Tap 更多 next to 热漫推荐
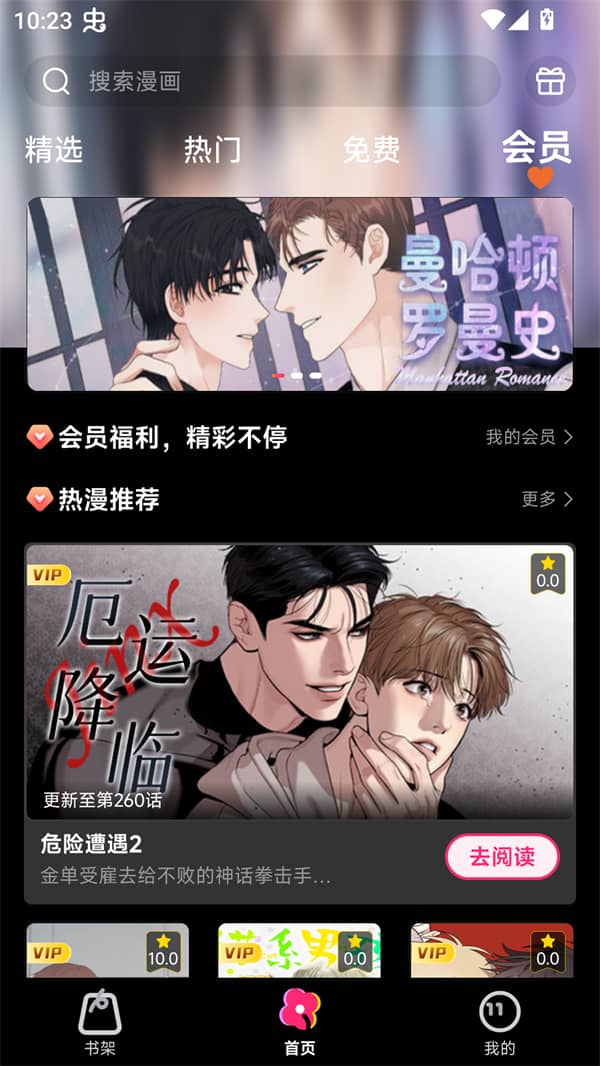The width and height of the screenshot is (600, 1066). (546, 499)
